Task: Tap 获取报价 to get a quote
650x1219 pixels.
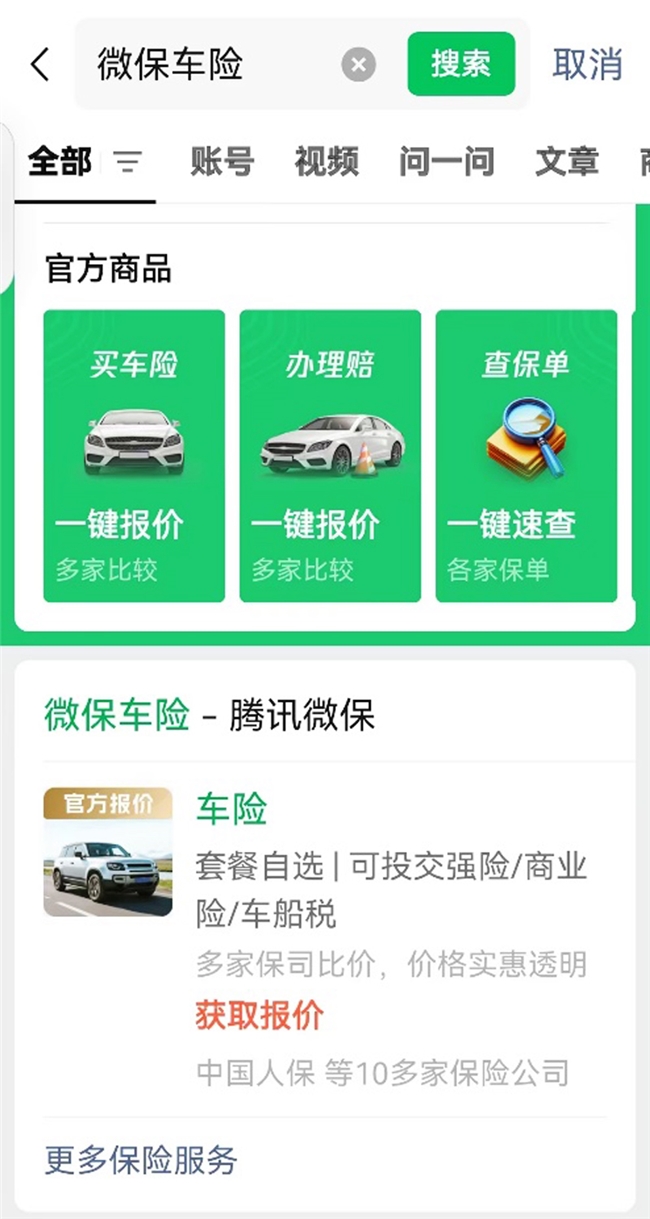Action: [260, 1016]
